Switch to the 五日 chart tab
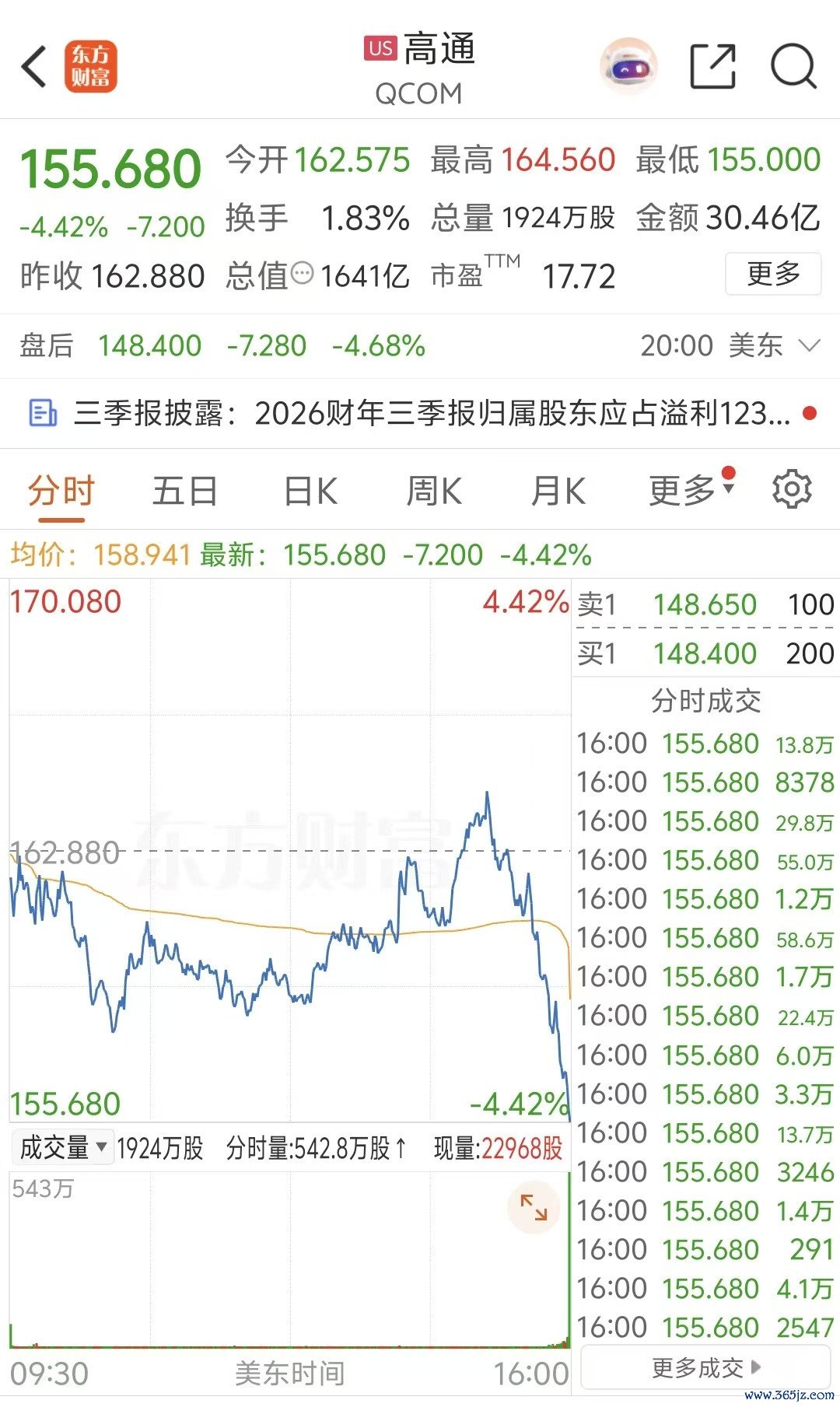Viewport: 840px width, 1407px height. pos(184,492)
